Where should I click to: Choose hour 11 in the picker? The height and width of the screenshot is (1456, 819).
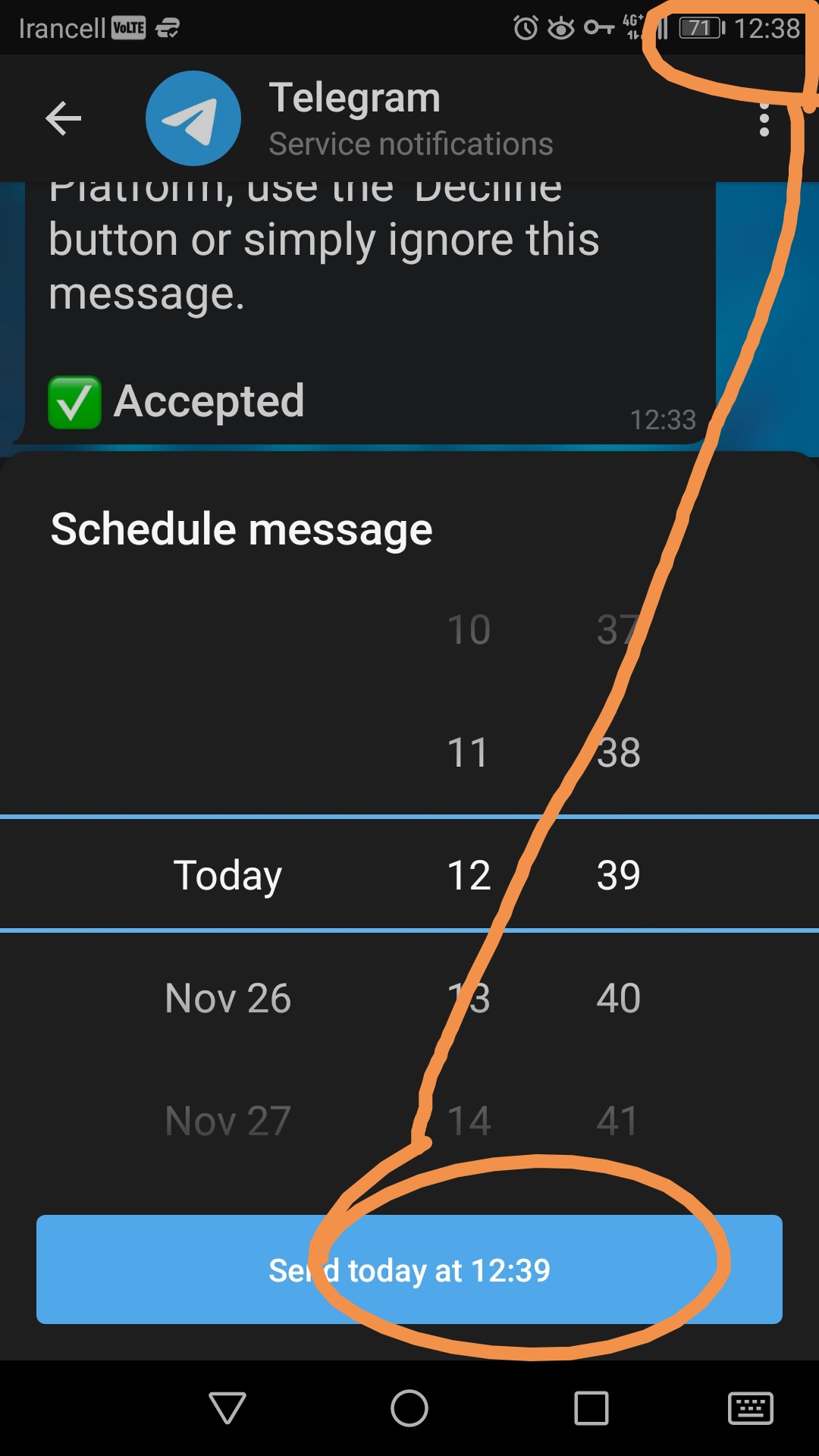[x=468, y=752]
